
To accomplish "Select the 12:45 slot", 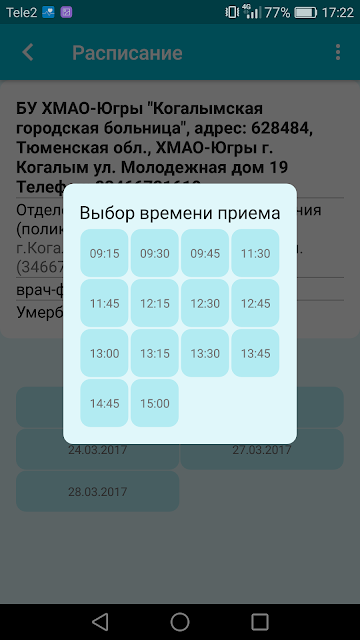I will (x=256, y=303).
